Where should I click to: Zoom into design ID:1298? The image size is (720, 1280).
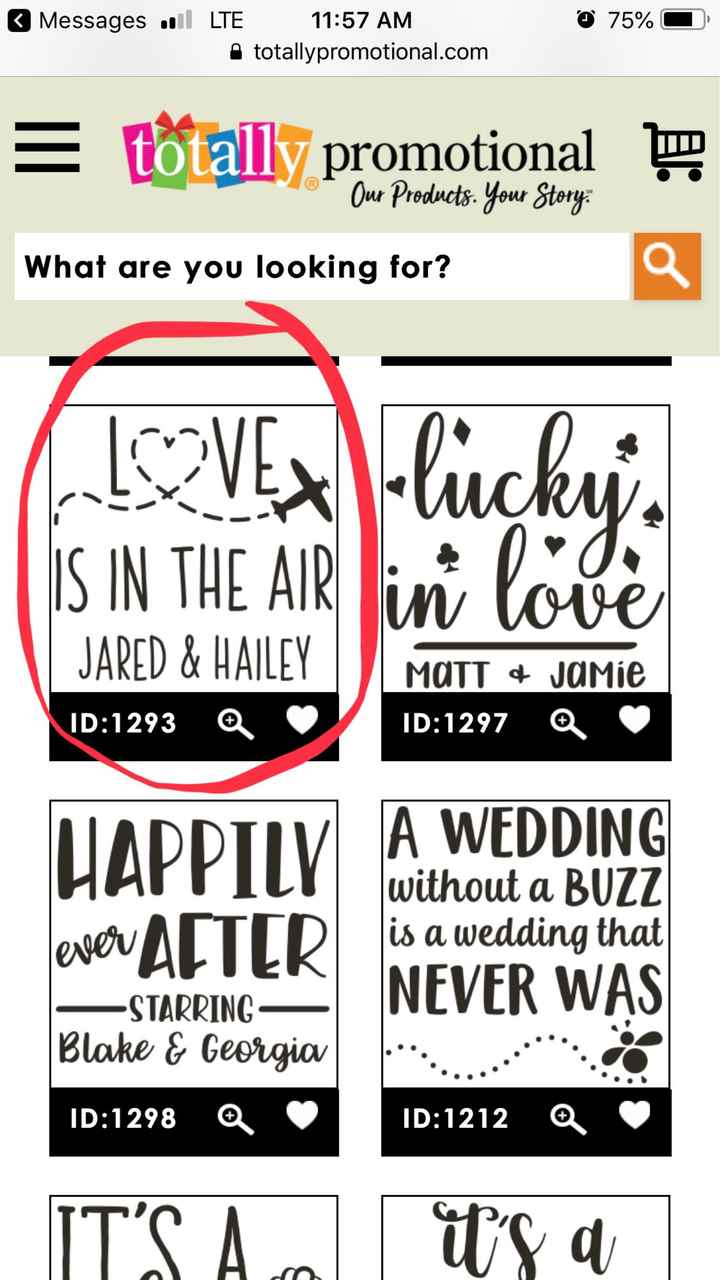coord(236,1118)
